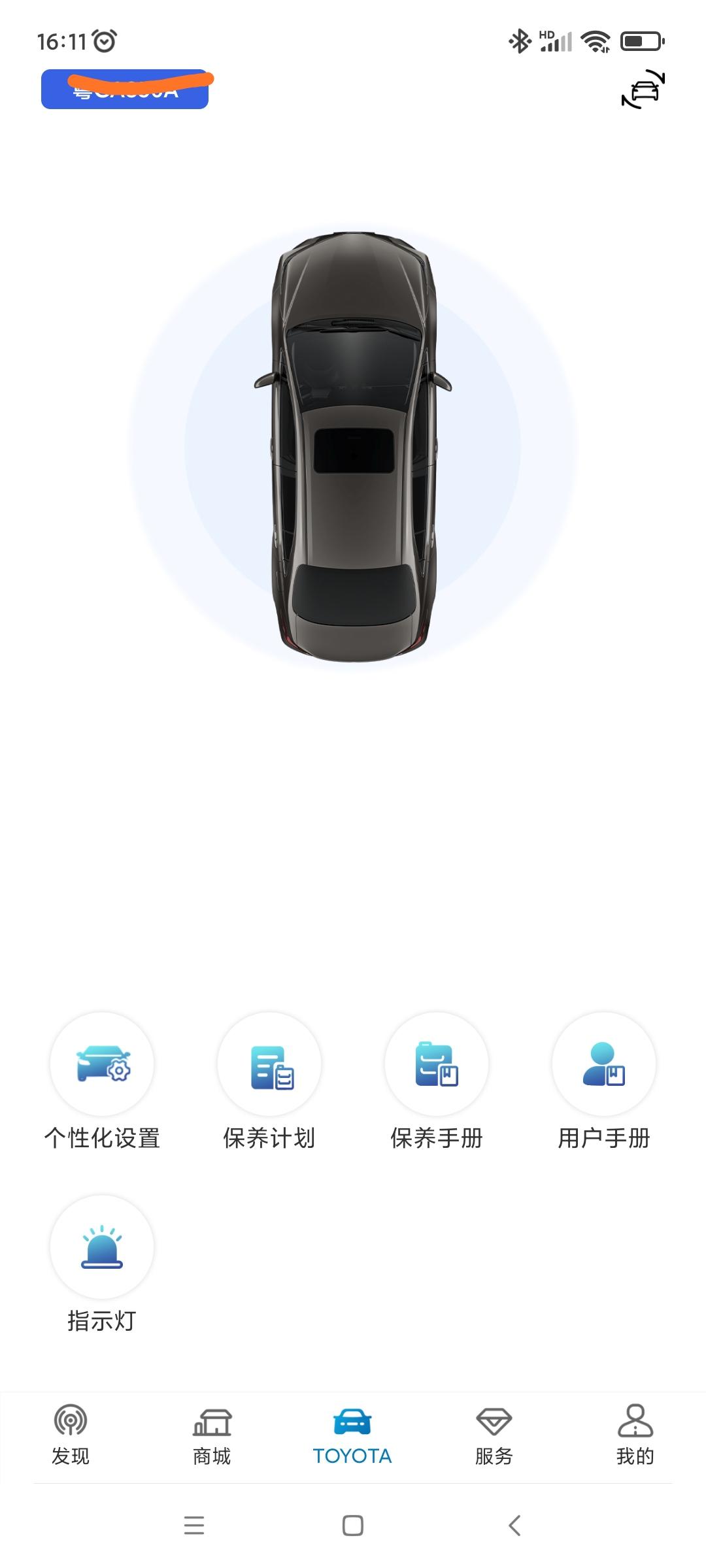The height and width of the screenshot is (1568, 706).
Task: Tap the blue license plate button
Action: [124, 90]
